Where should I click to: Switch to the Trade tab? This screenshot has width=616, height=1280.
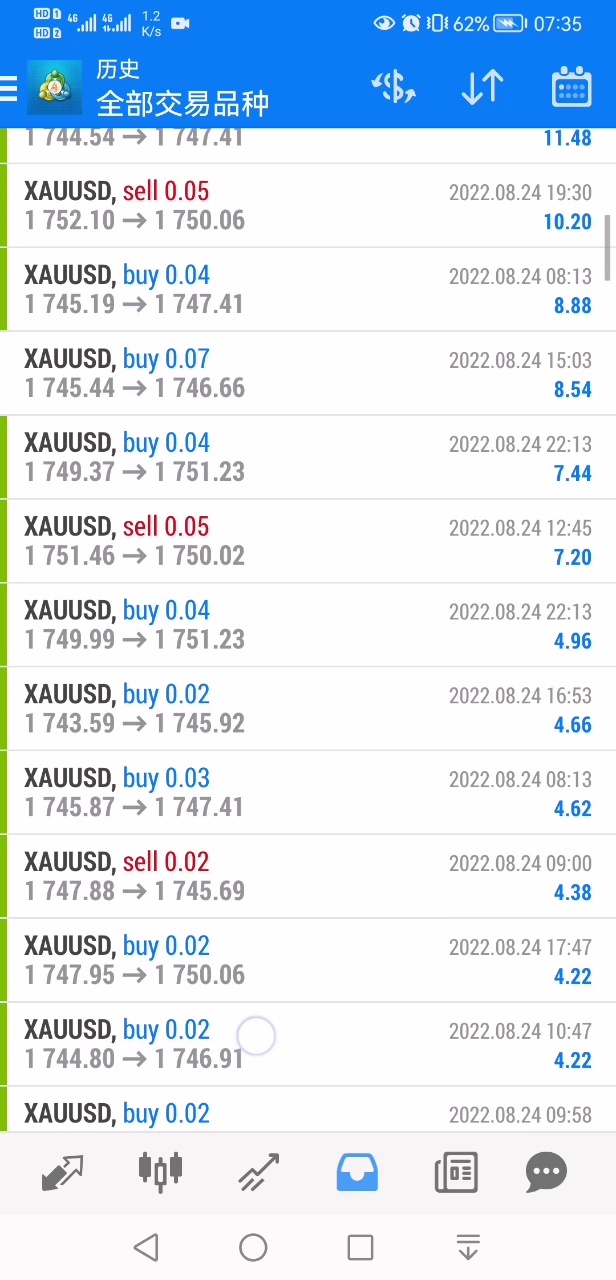259,1172
